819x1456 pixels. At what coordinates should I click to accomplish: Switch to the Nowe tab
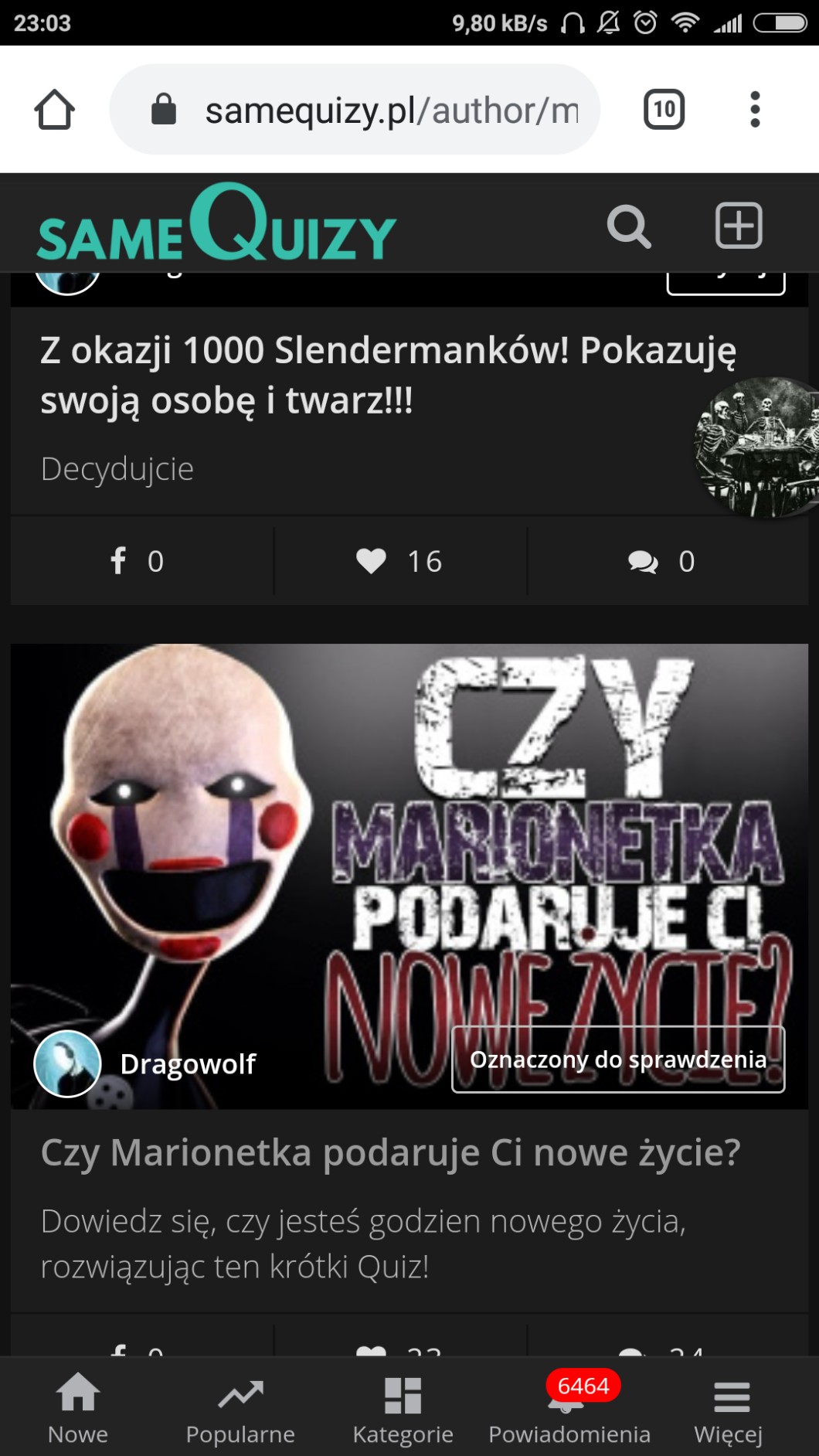78,1408
